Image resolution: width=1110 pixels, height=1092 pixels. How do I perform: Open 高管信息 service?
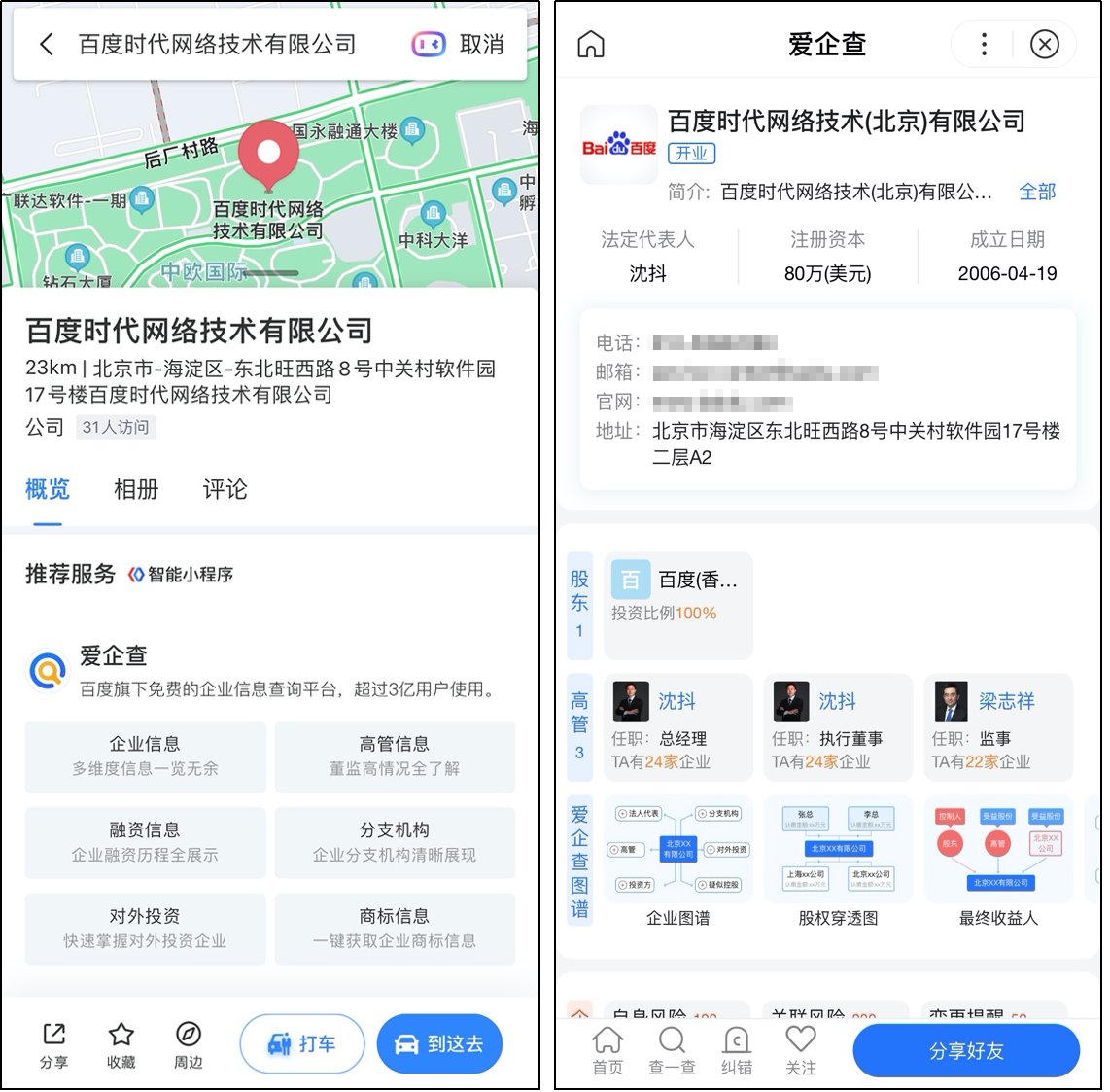tap(394, 756)
